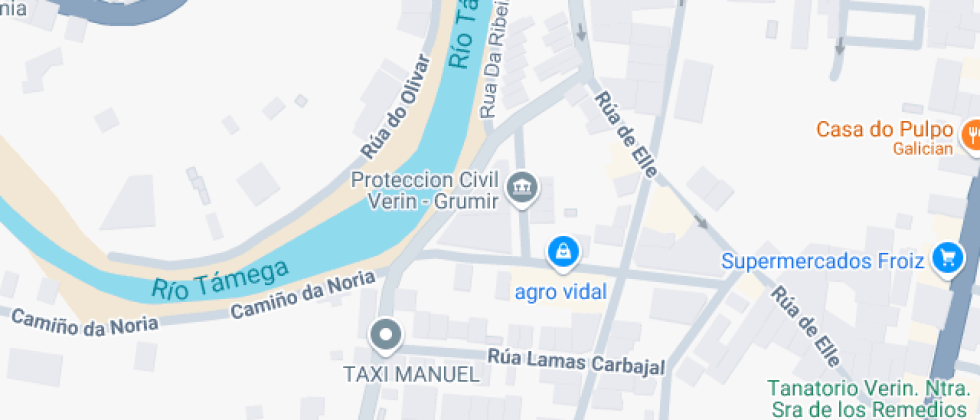Select the TAXI MANUEL location pin
This screenshot has height=420, width=980.
pos(384,336)
